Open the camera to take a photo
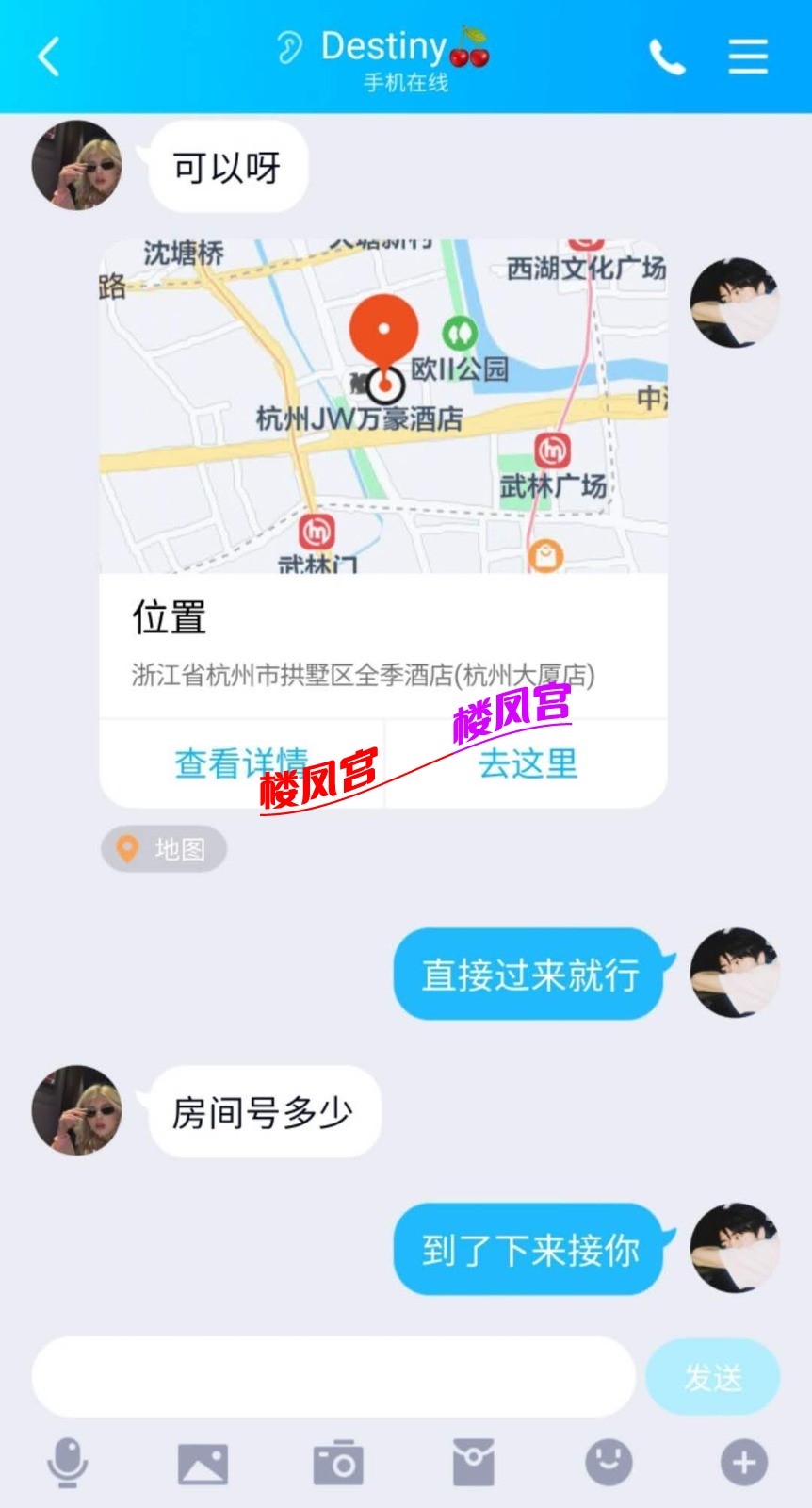The image size is (812, 1508). tap(338, 1464)
